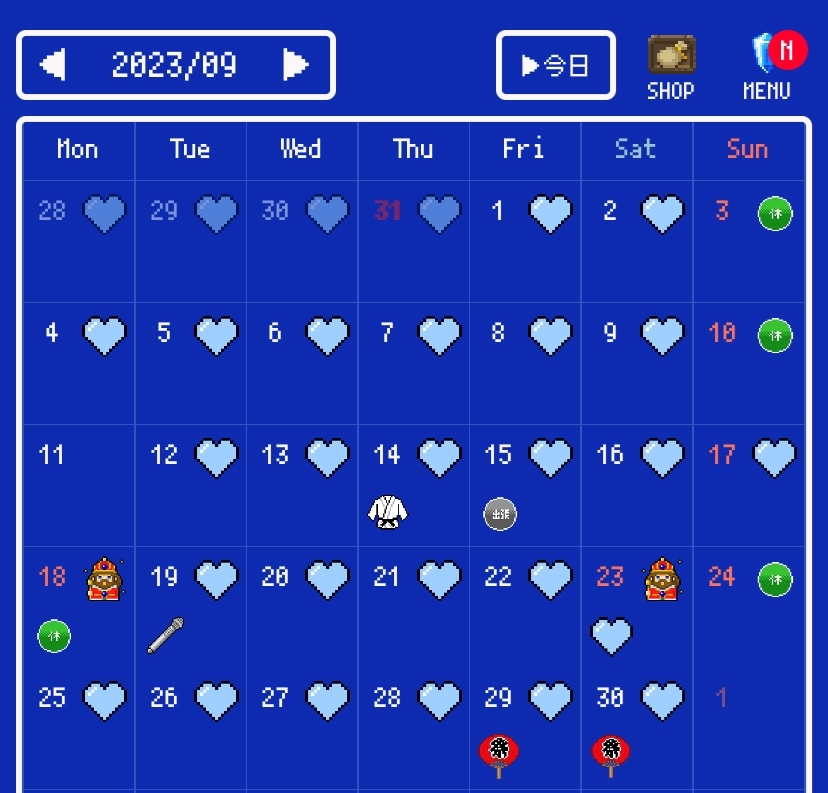The width and height of the screenshot is (828, 793).
Task: Go to the next month
Action: (x=294, y=66)
